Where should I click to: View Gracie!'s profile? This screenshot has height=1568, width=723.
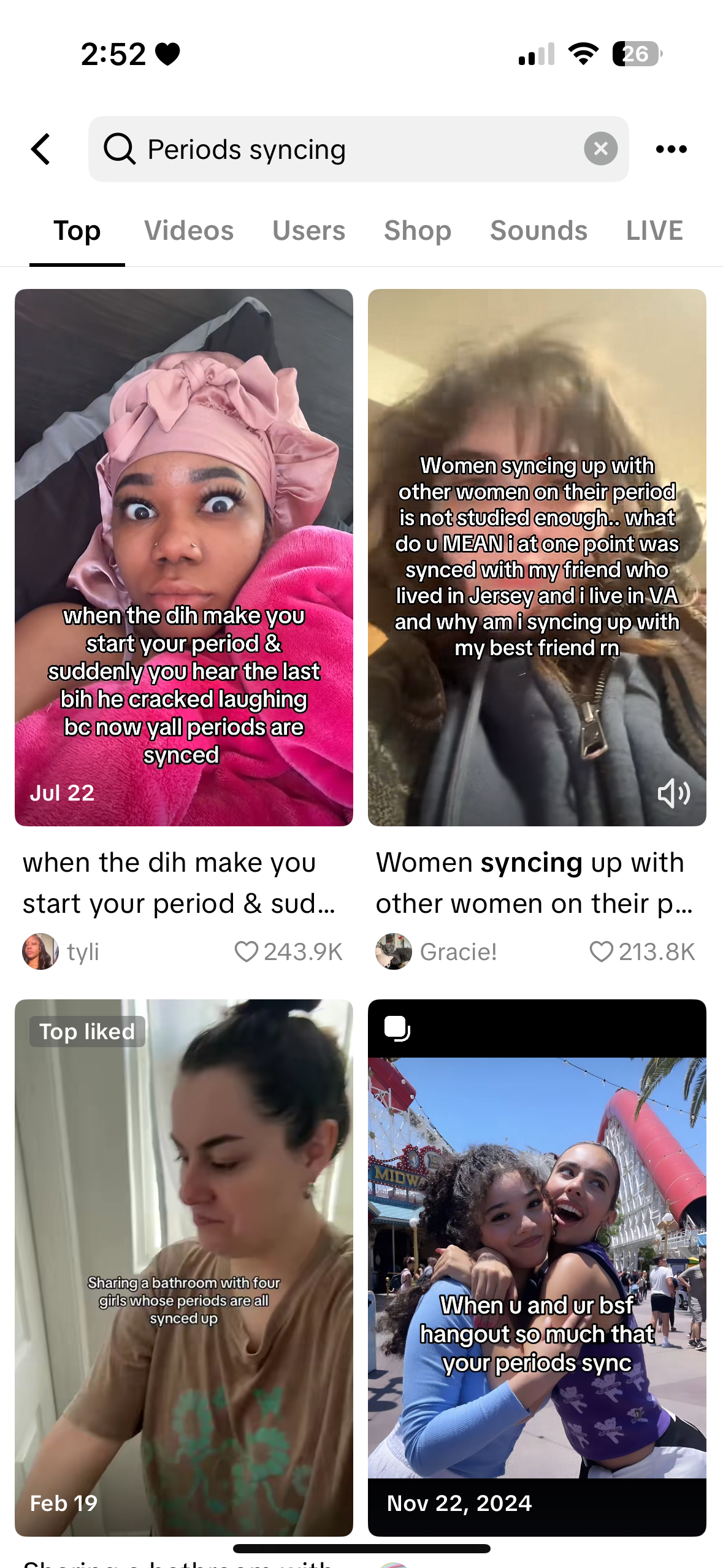[x=435, y=951]
